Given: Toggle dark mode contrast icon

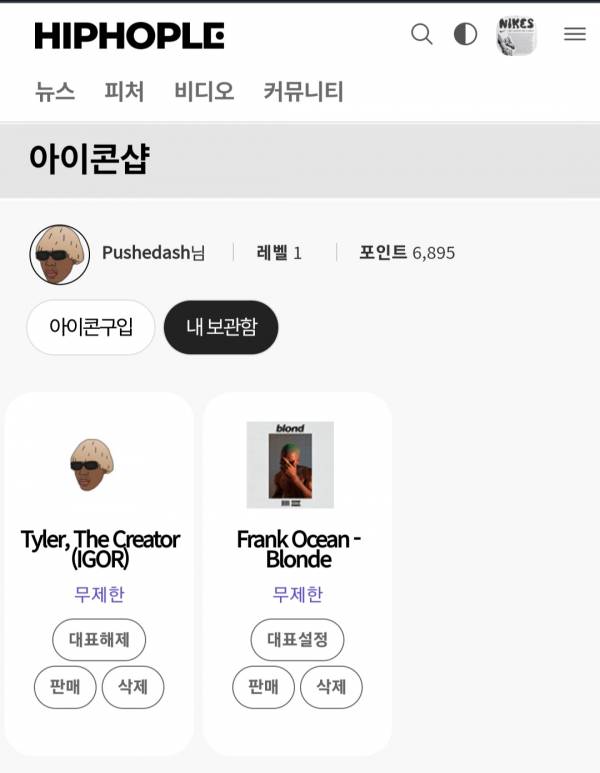Looking at the screenshot, I should coord(465,34).
